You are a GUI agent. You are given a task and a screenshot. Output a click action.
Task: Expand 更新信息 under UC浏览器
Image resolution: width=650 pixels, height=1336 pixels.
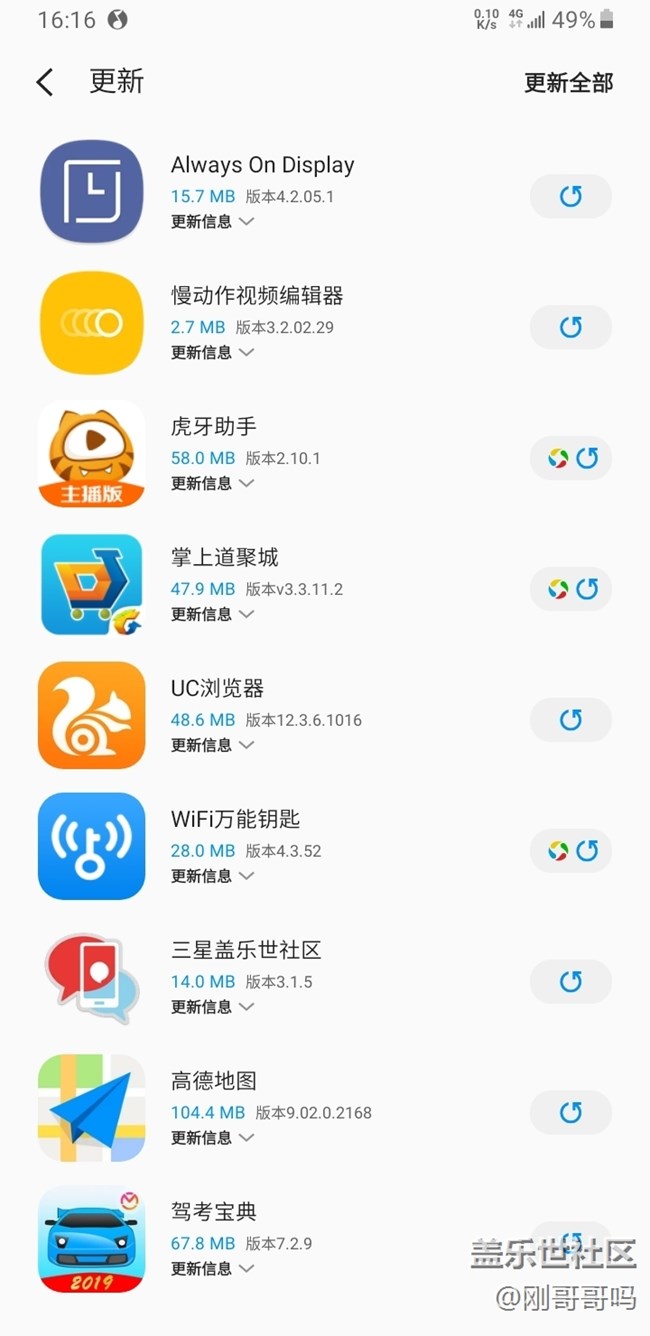pos(212,746)
